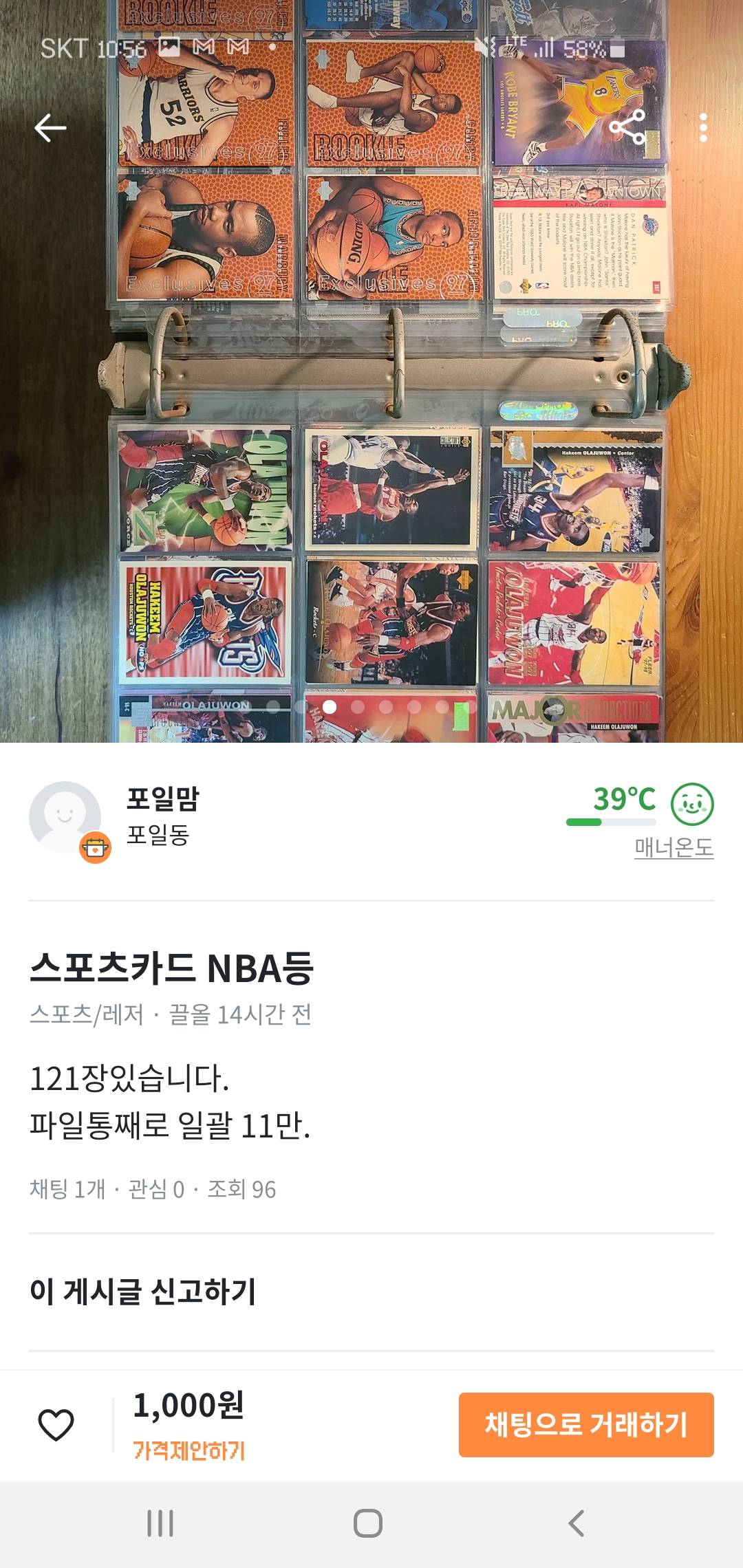743x1568 pixels.
Task: View seller 포일맘's profile
Action: (162, 799)
